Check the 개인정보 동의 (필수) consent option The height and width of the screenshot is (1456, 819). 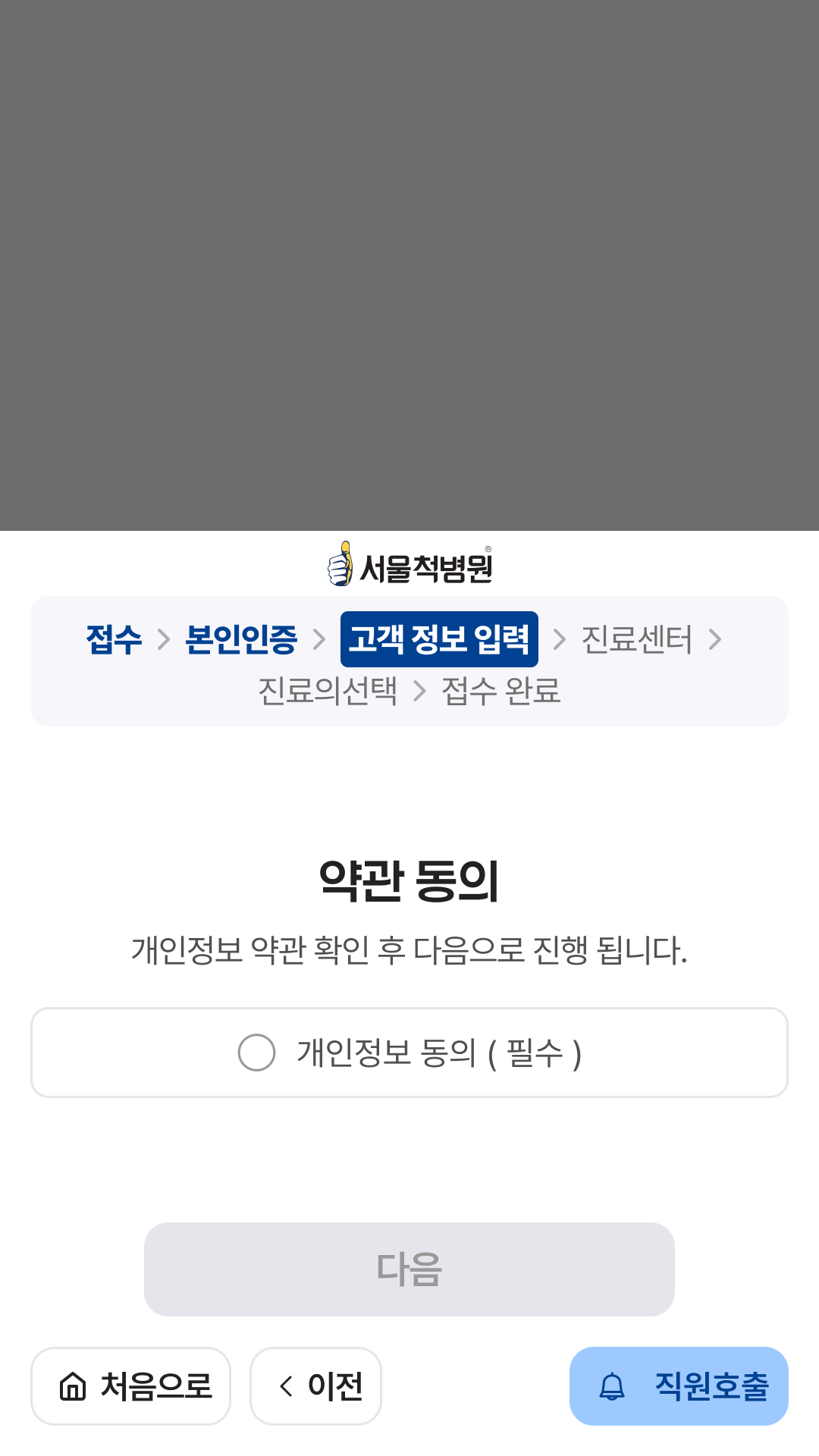pos(257,1053)
